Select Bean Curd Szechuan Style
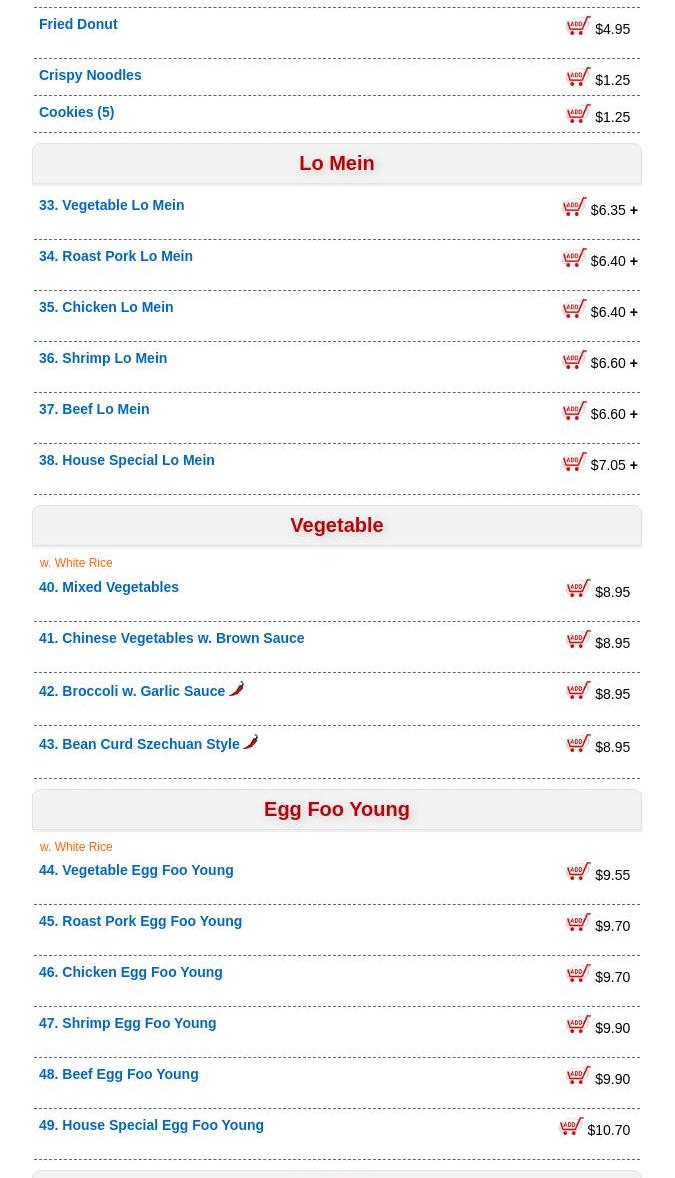Viewport: 675px width, 1178px height. coord(150,744)
